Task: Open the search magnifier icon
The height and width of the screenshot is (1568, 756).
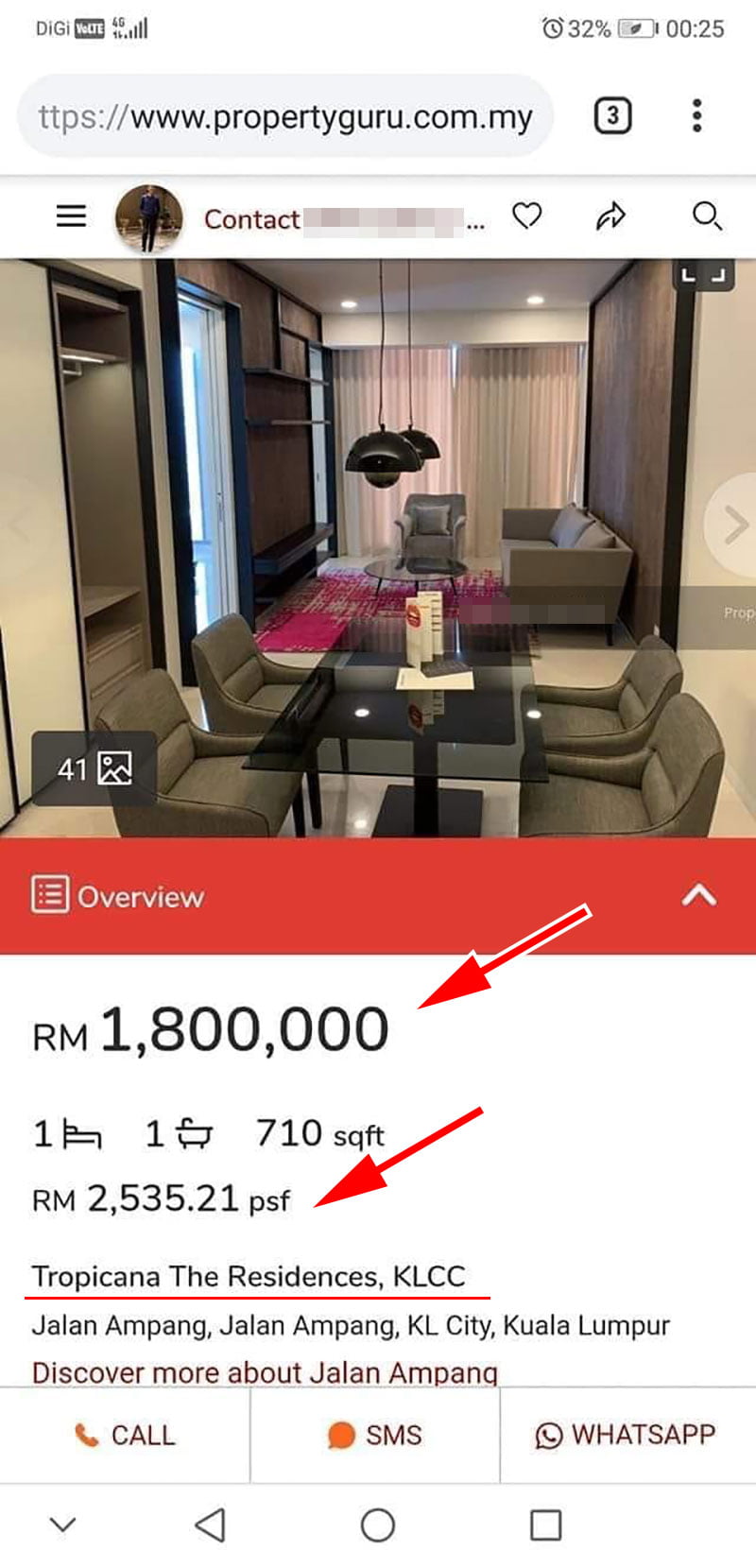Action: pyautogui.click(x=706, y=217)
